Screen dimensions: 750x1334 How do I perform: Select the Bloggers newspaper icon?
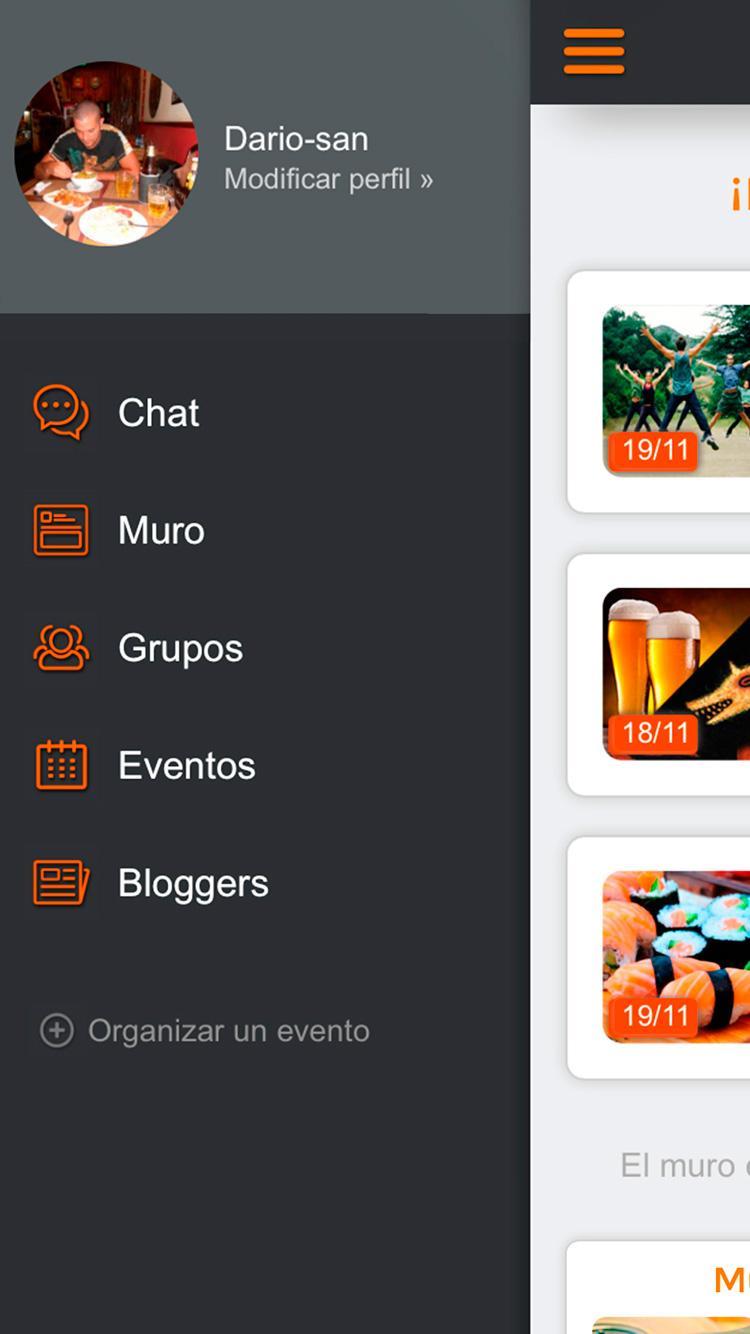pos(62,882)
